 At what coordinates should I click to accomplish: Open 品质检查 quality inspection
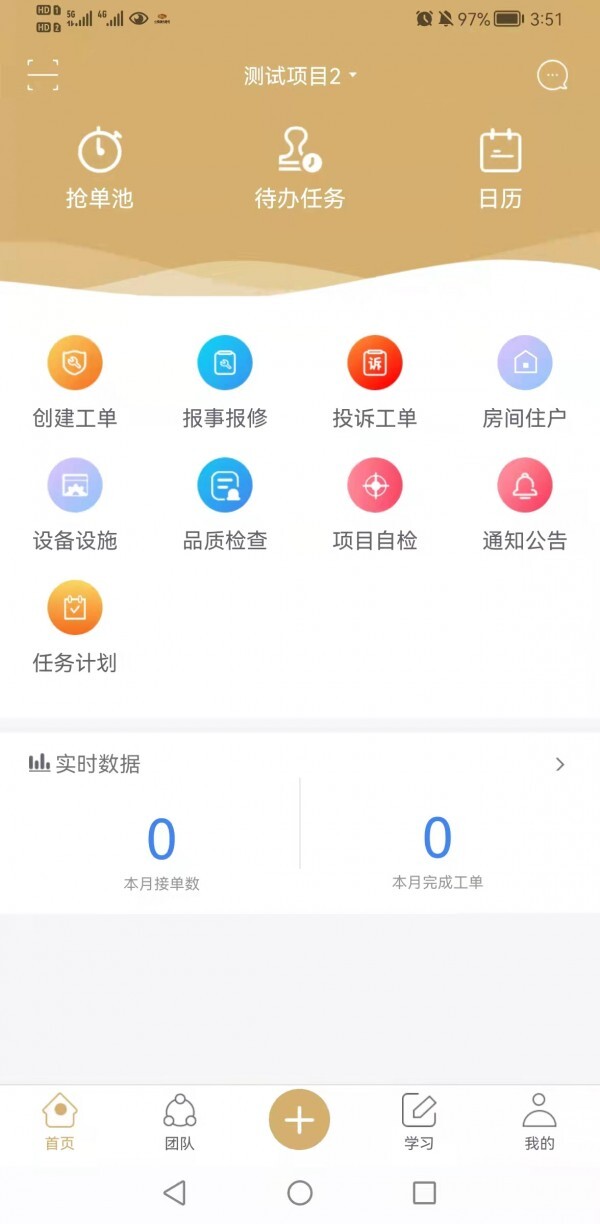[x=225, y=505]
